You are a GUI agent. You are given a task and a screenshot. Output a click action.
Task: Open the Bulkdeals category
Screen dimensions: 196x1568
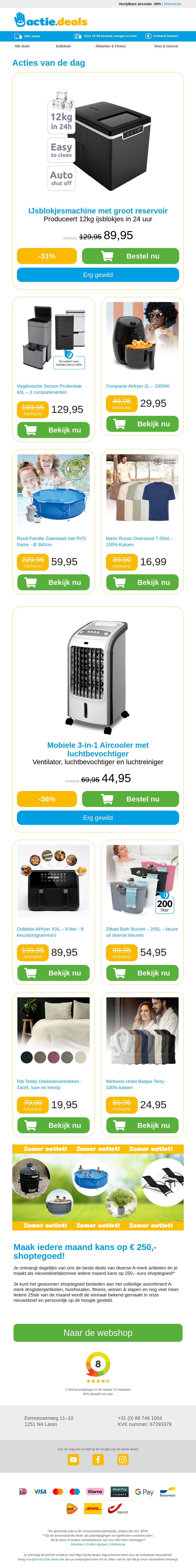tap(63, 46)
